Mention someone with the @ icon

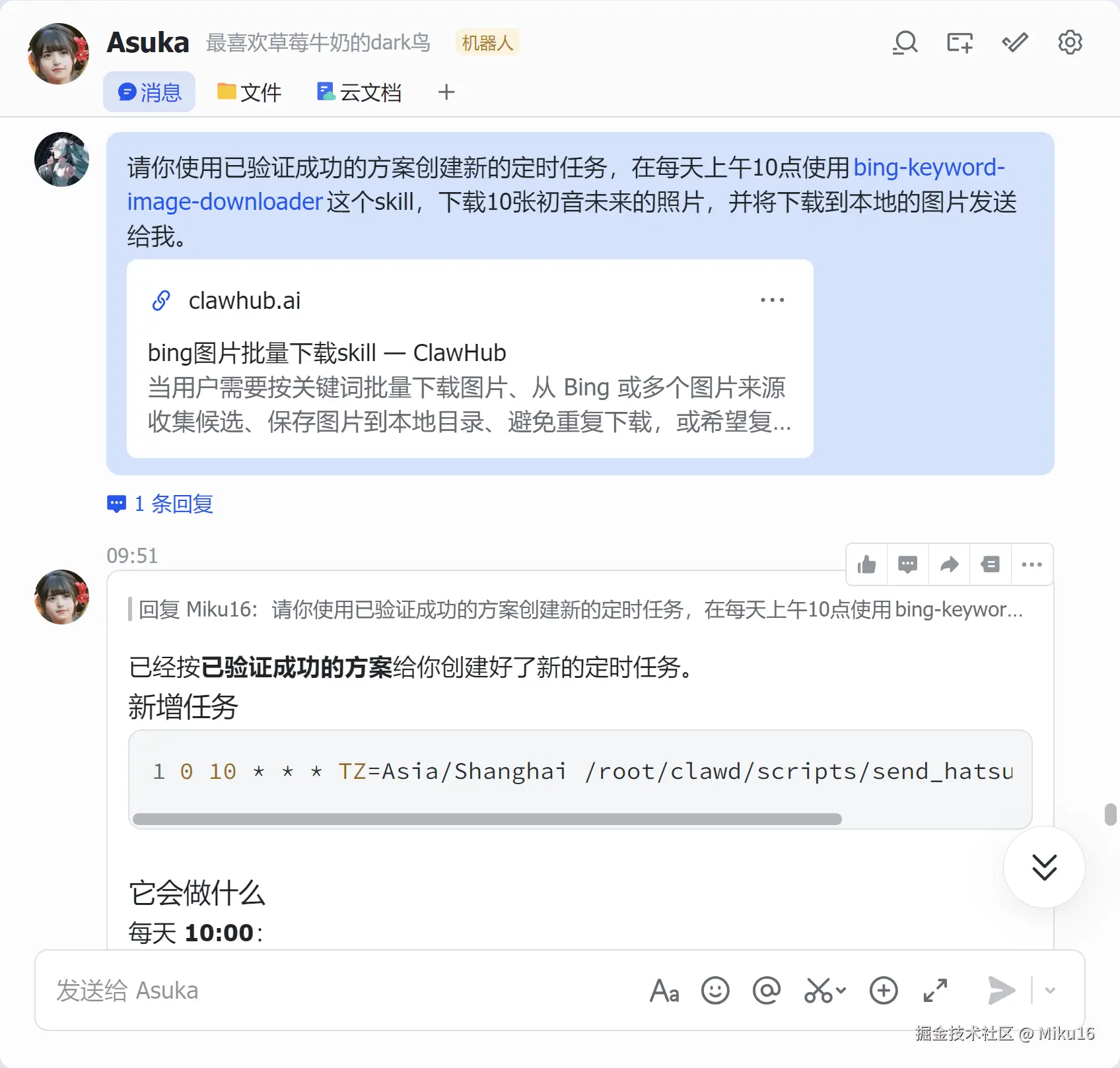pyautogui.click(x=766, y=990)
